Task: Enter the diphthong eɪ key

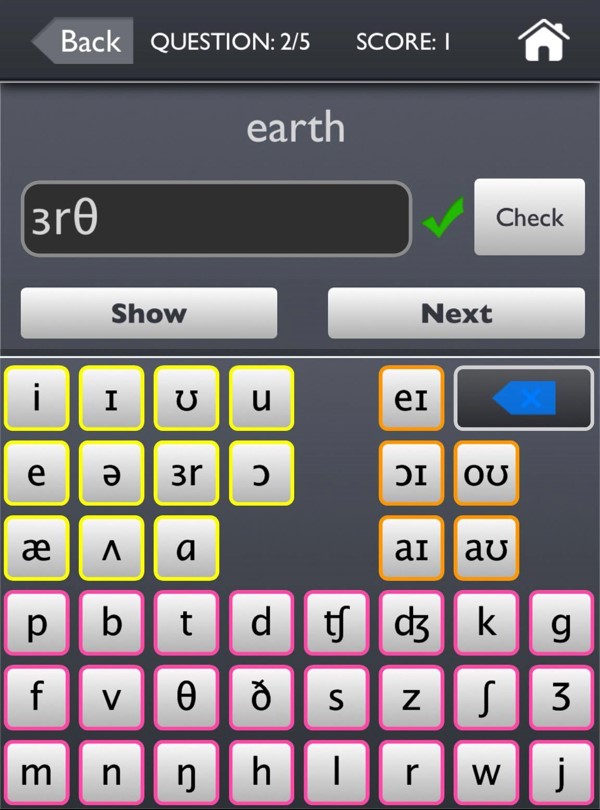Action: pyautogui.click(x=411, y=399)
